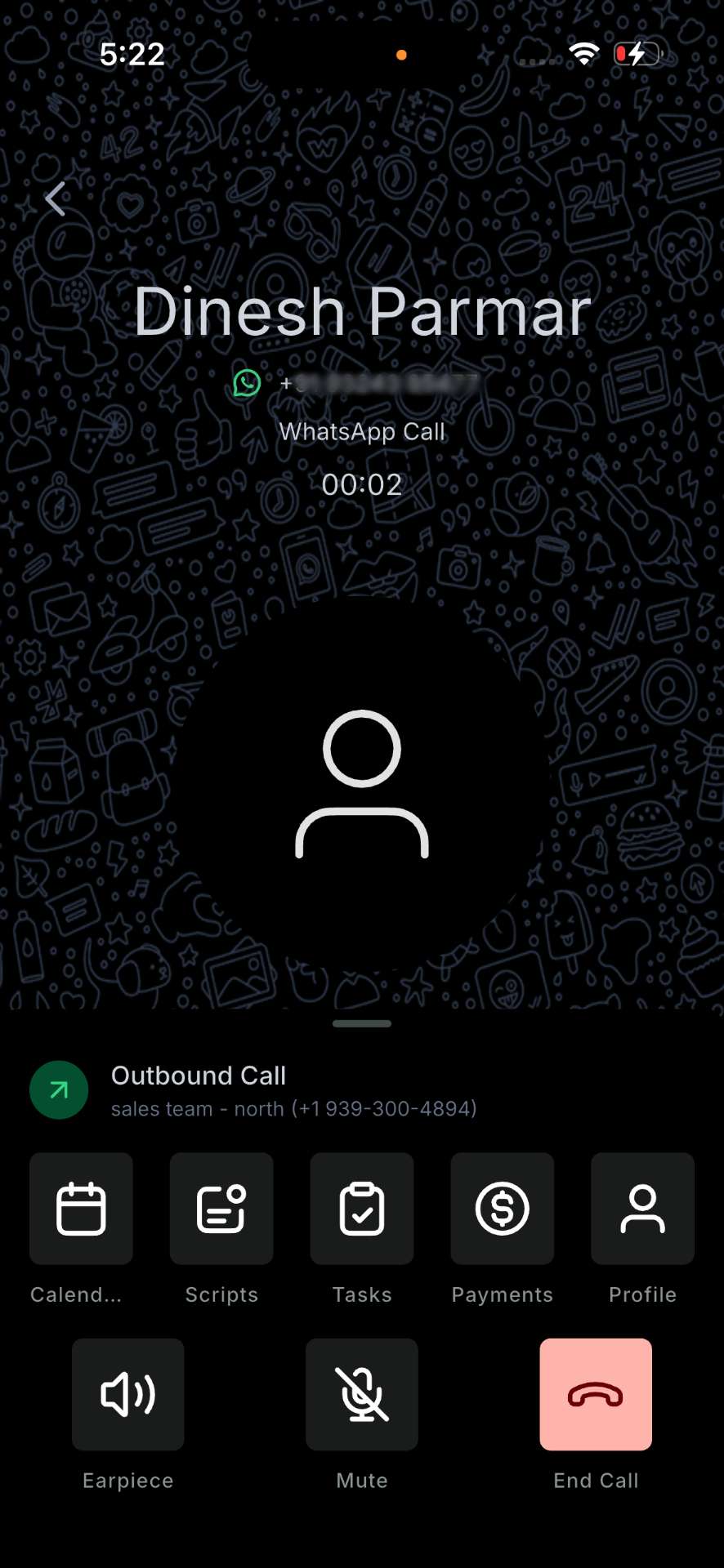The height and width of the screenshot is (1568, 724).
Task: Tap the drag handle above Outbound Call
Action: coord(362,1023)
